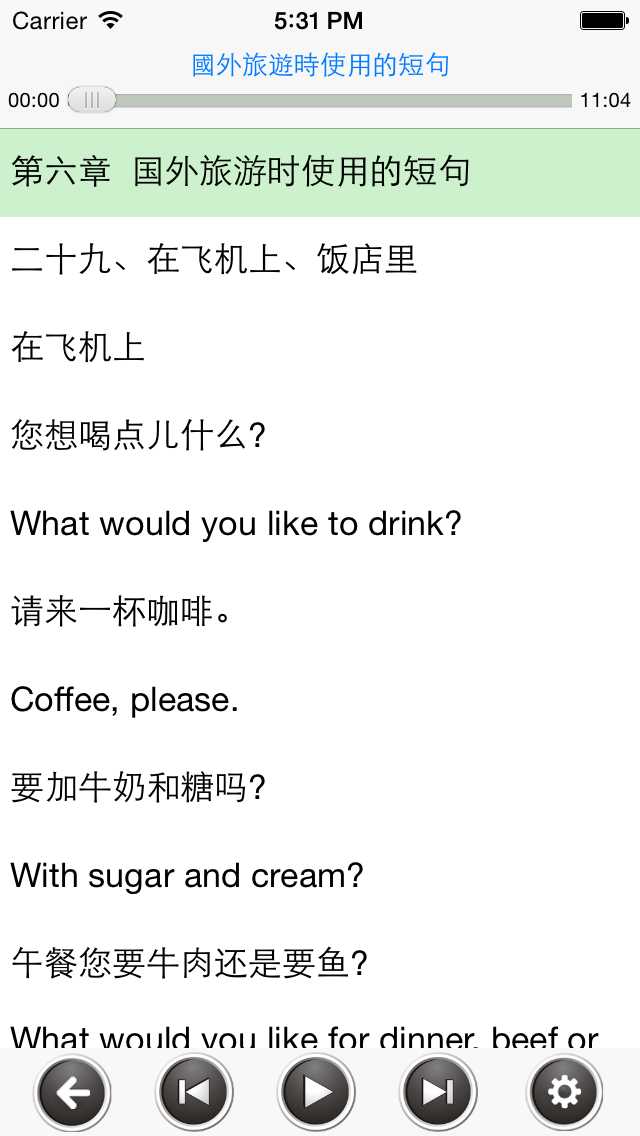Go back with the left arrow button
The width and height of the screenshot is (640, 1136).
pyautogui.click(x=73, y=1092)
